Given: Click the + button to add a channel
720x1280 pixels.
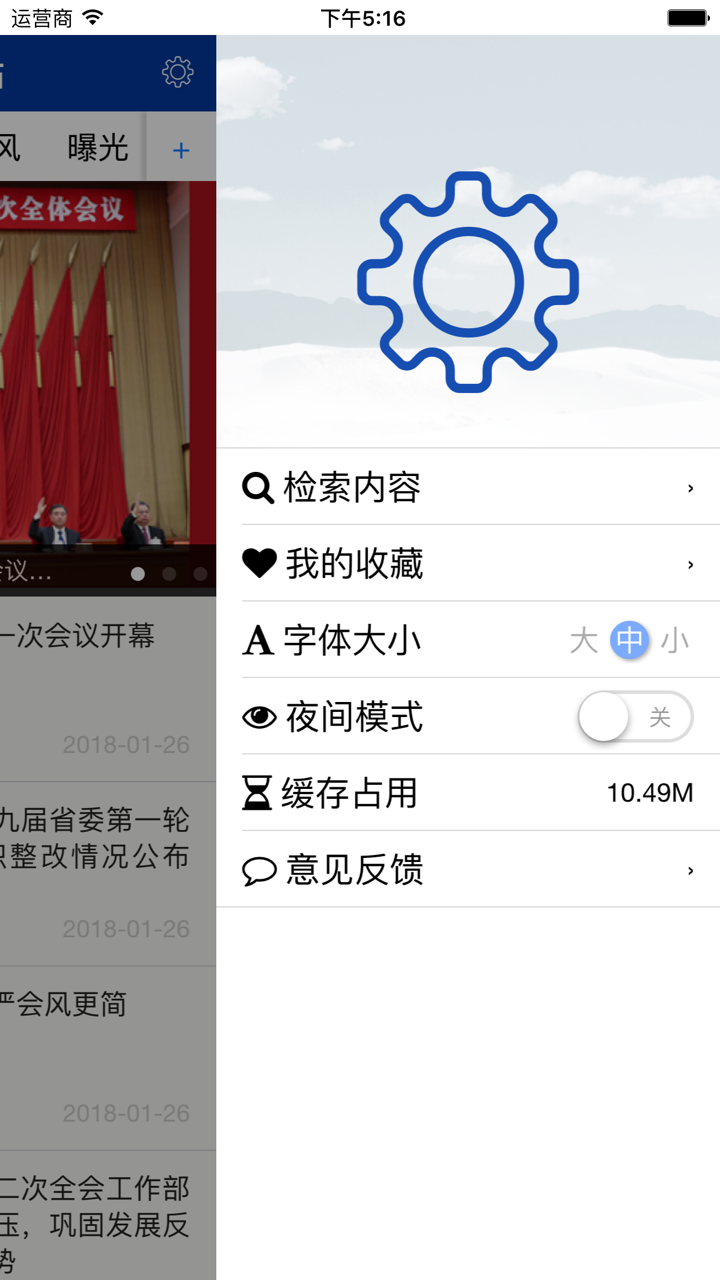Looking at the screenshot, I should (181, 148).
